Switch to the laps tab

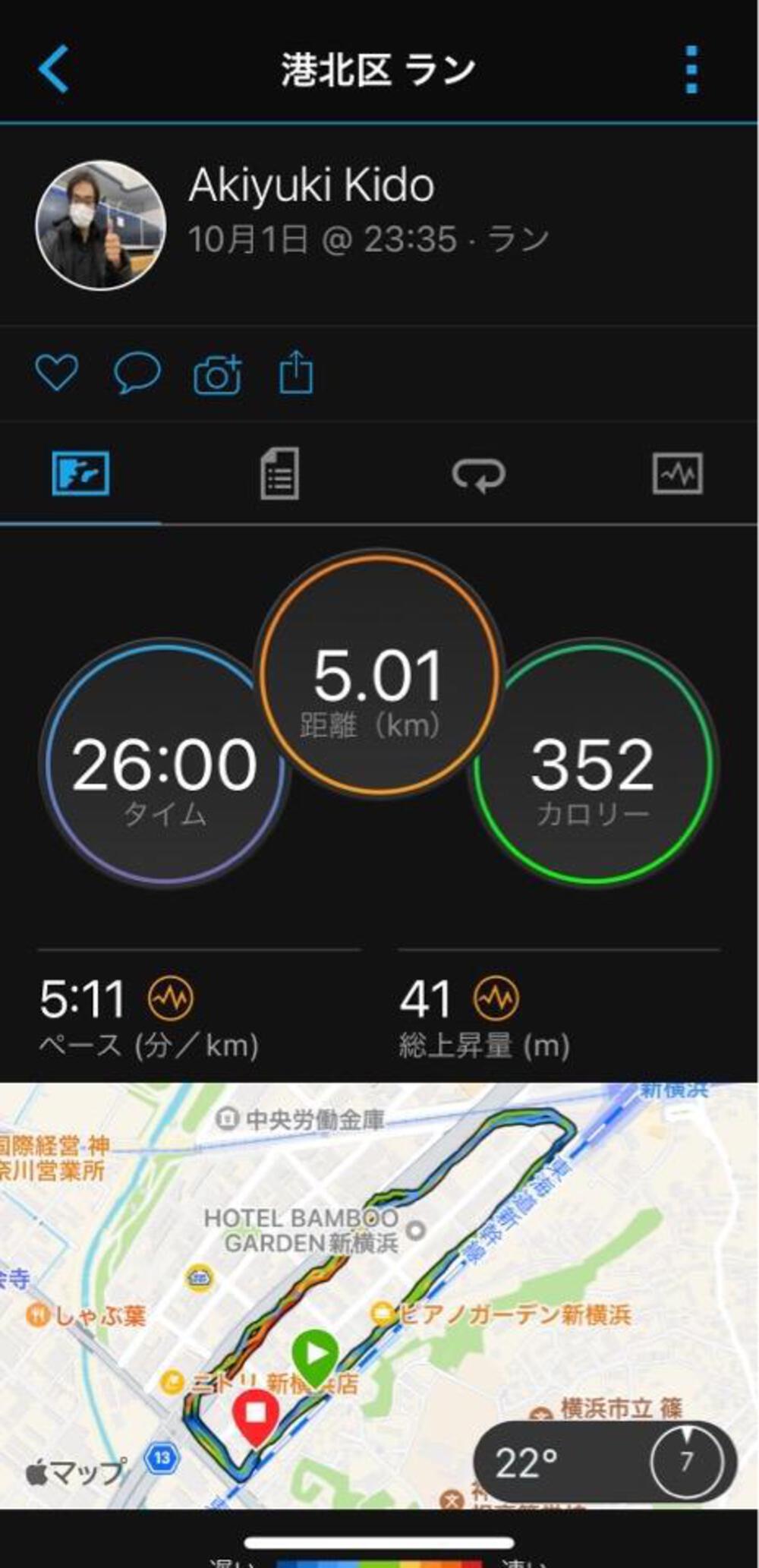pos(478,474)
